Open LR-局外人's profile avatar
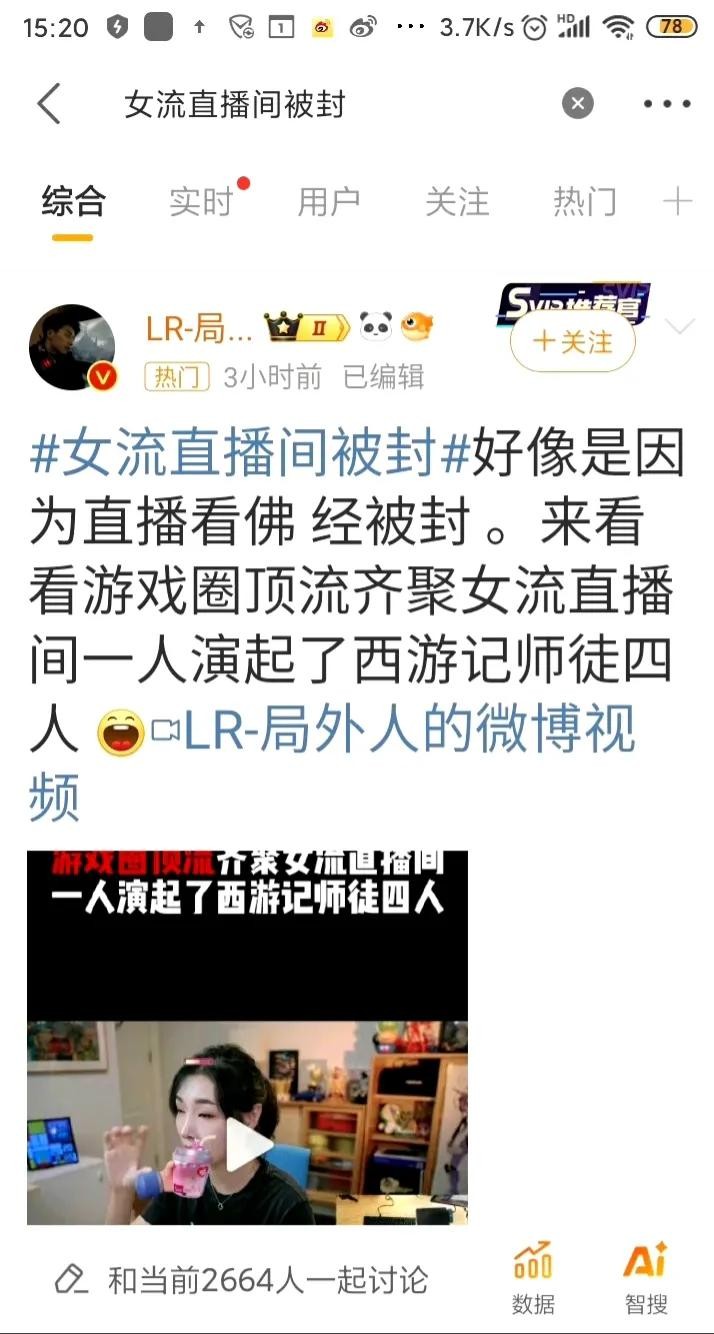 coord(72,346)
